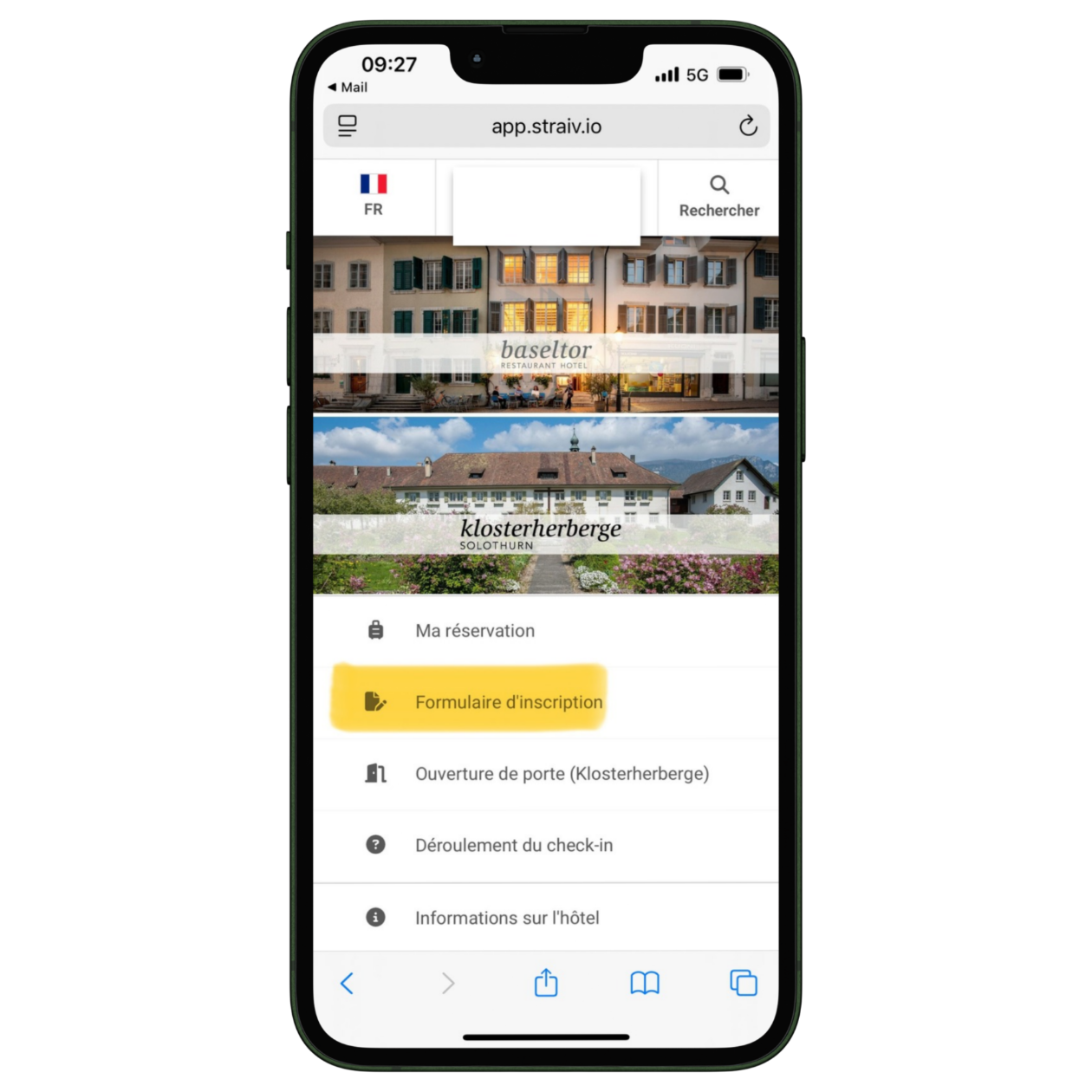
Task: Open the page settings icon in the address bar
Action: tap(348, 127)
